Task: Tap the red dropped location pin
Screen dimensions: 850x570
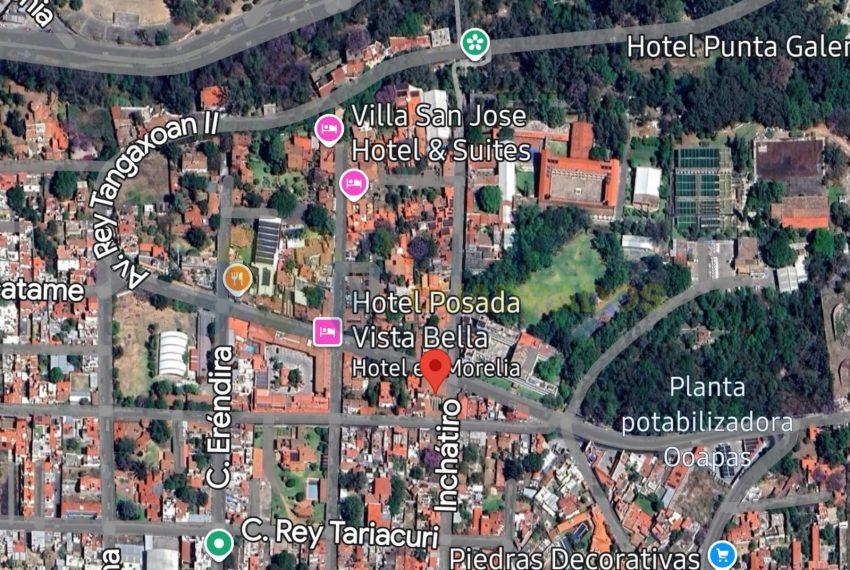Action: tap(435, 368)
